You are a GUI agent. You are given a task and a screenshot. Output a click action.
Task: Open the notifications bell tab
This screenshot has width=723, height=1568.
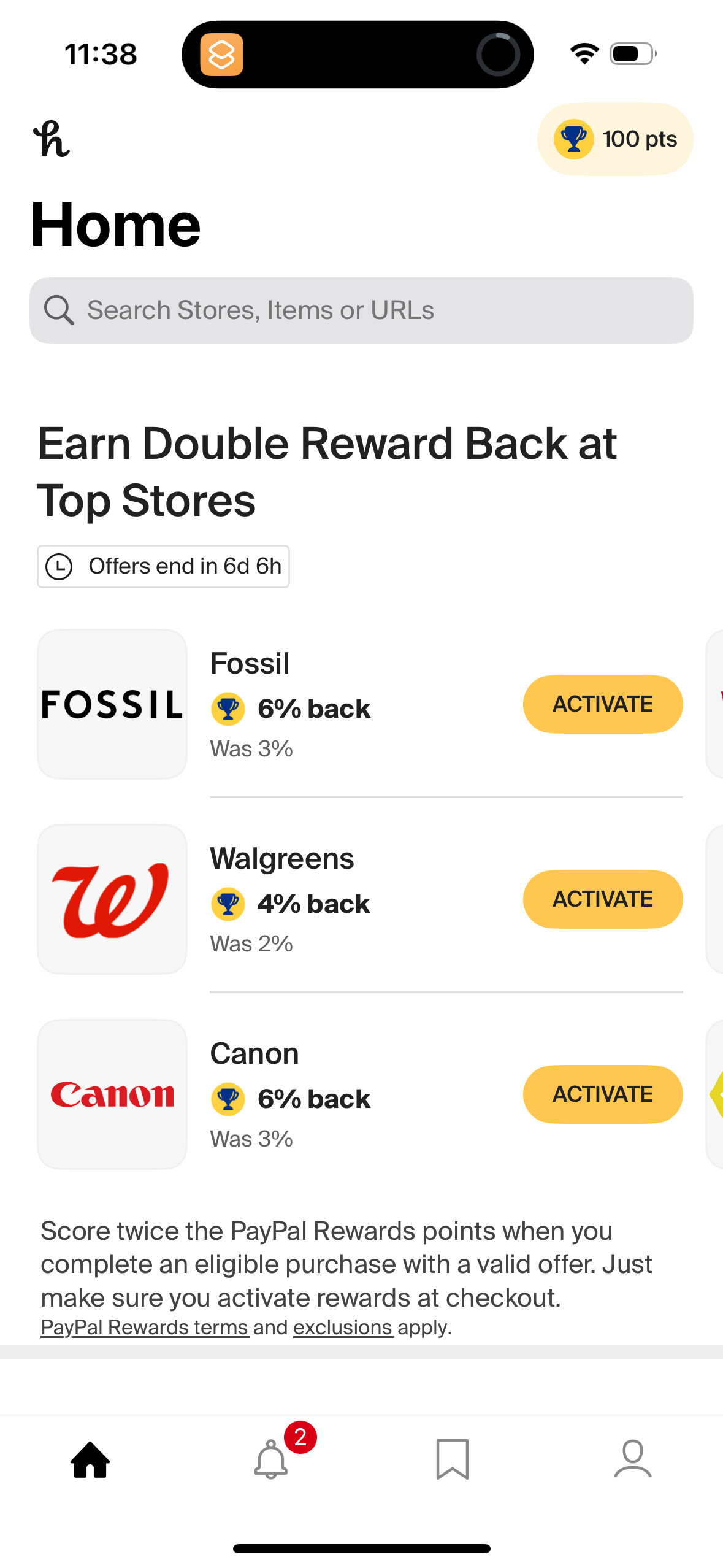271,1460
